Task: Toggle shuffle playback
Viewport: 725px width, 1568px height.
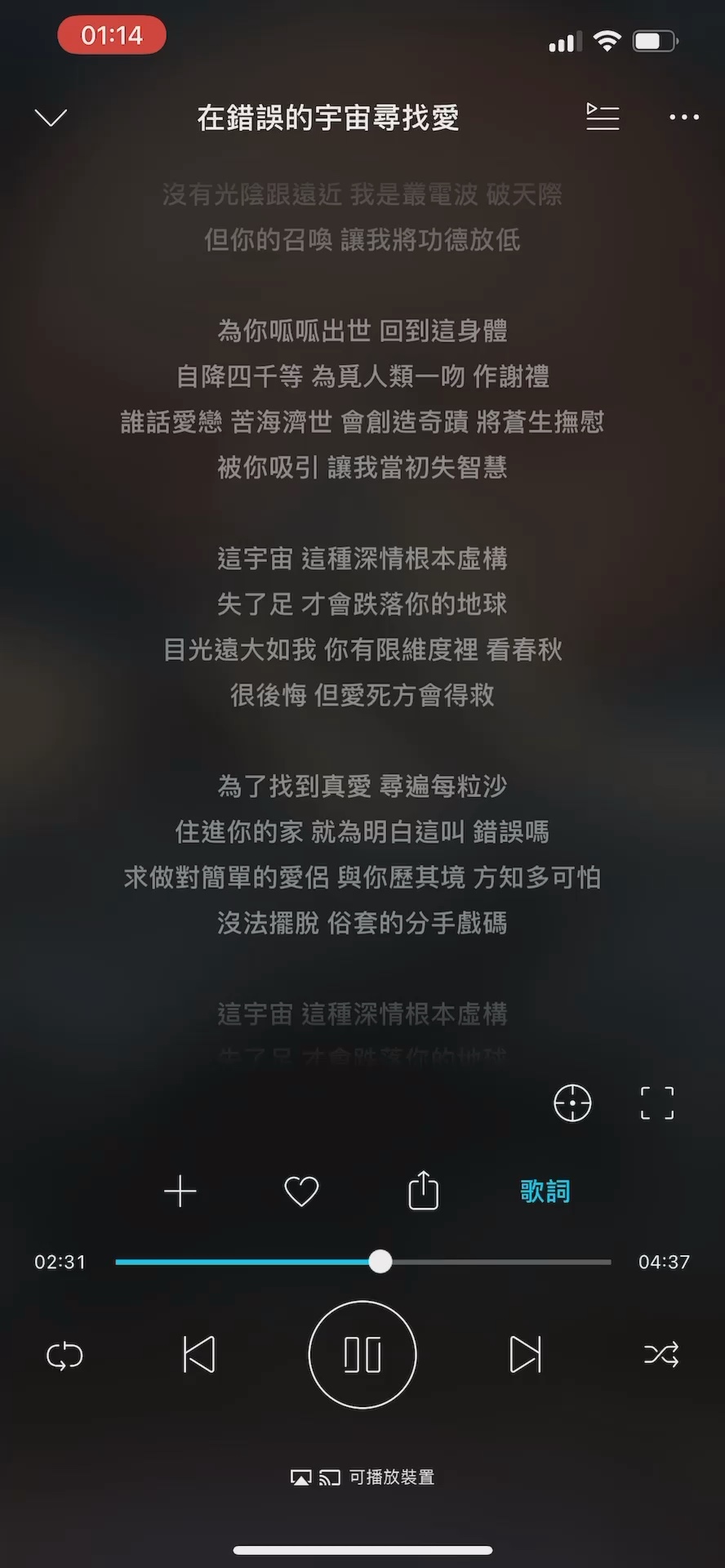Action: pos(661,1355)
